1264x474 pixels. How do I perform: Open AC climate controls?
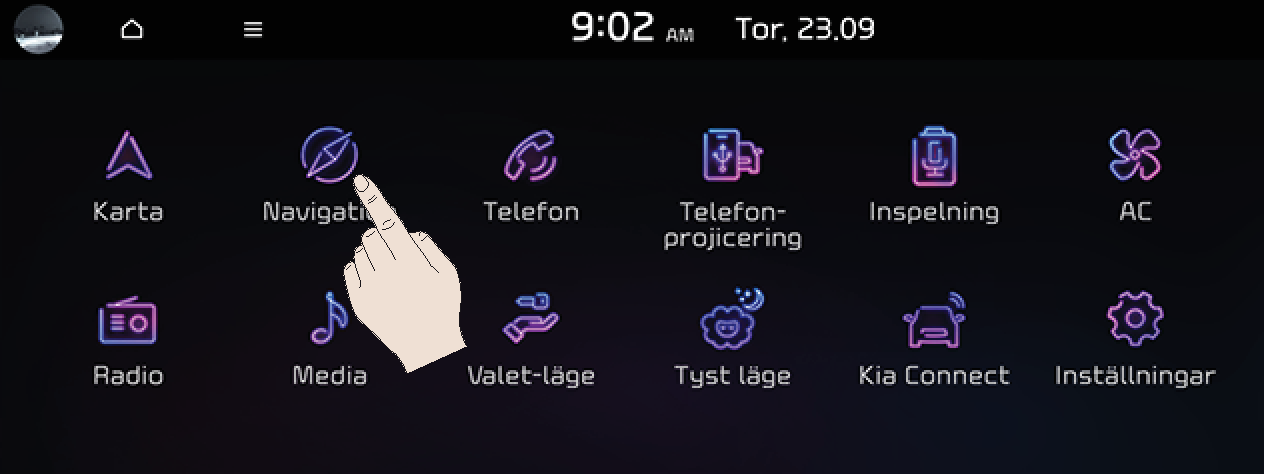pos(1135,175)
